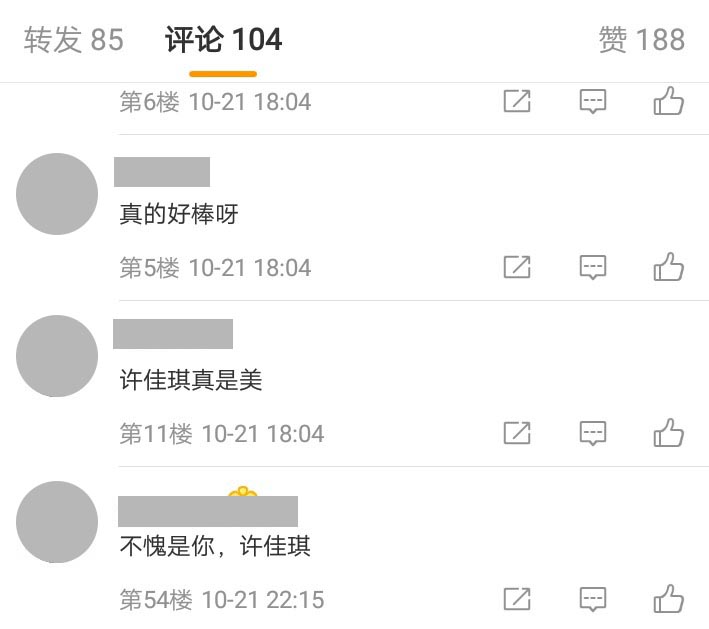The width and height of the screenshot is (709, 629).
Task: Open avatar of the 真的好棒呀 commenter
Action: click(57, 194)
